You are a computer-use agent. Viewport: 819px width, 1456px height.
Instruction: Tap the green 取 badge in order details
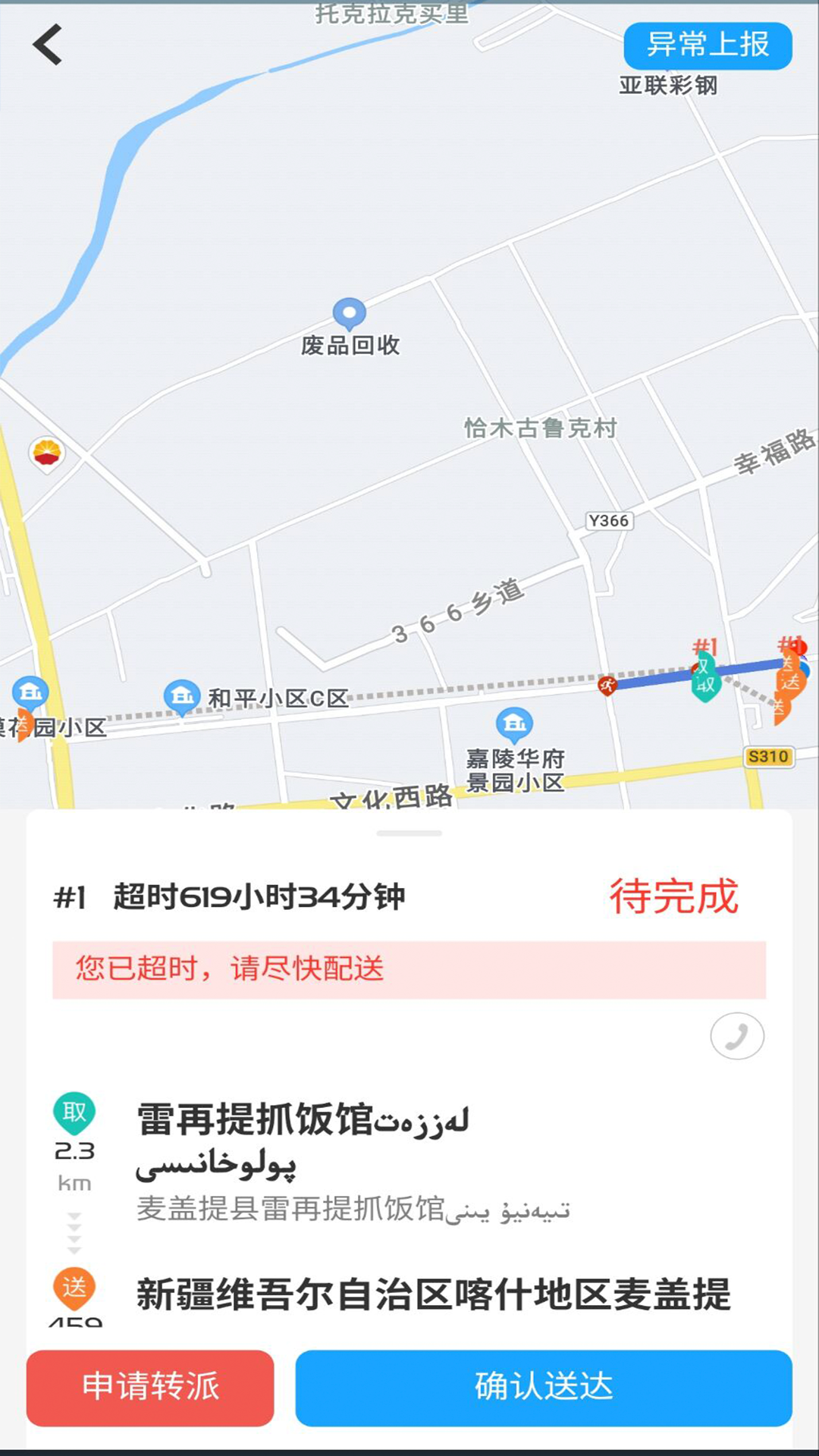coord(74,1113)
